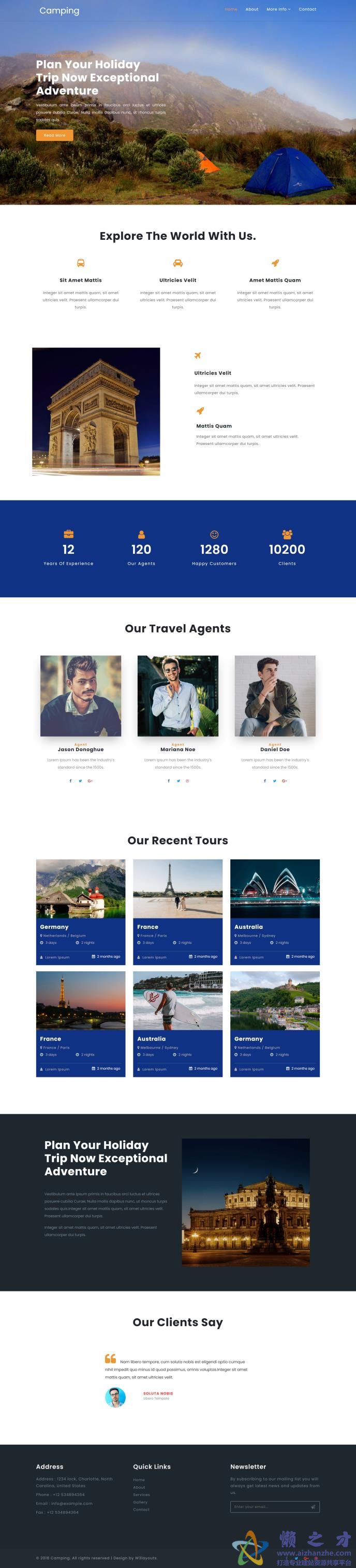Open Jason Donoghue's Facebook icon
The width and height of the screenshot is (356, 1568).
click(70, 780)
